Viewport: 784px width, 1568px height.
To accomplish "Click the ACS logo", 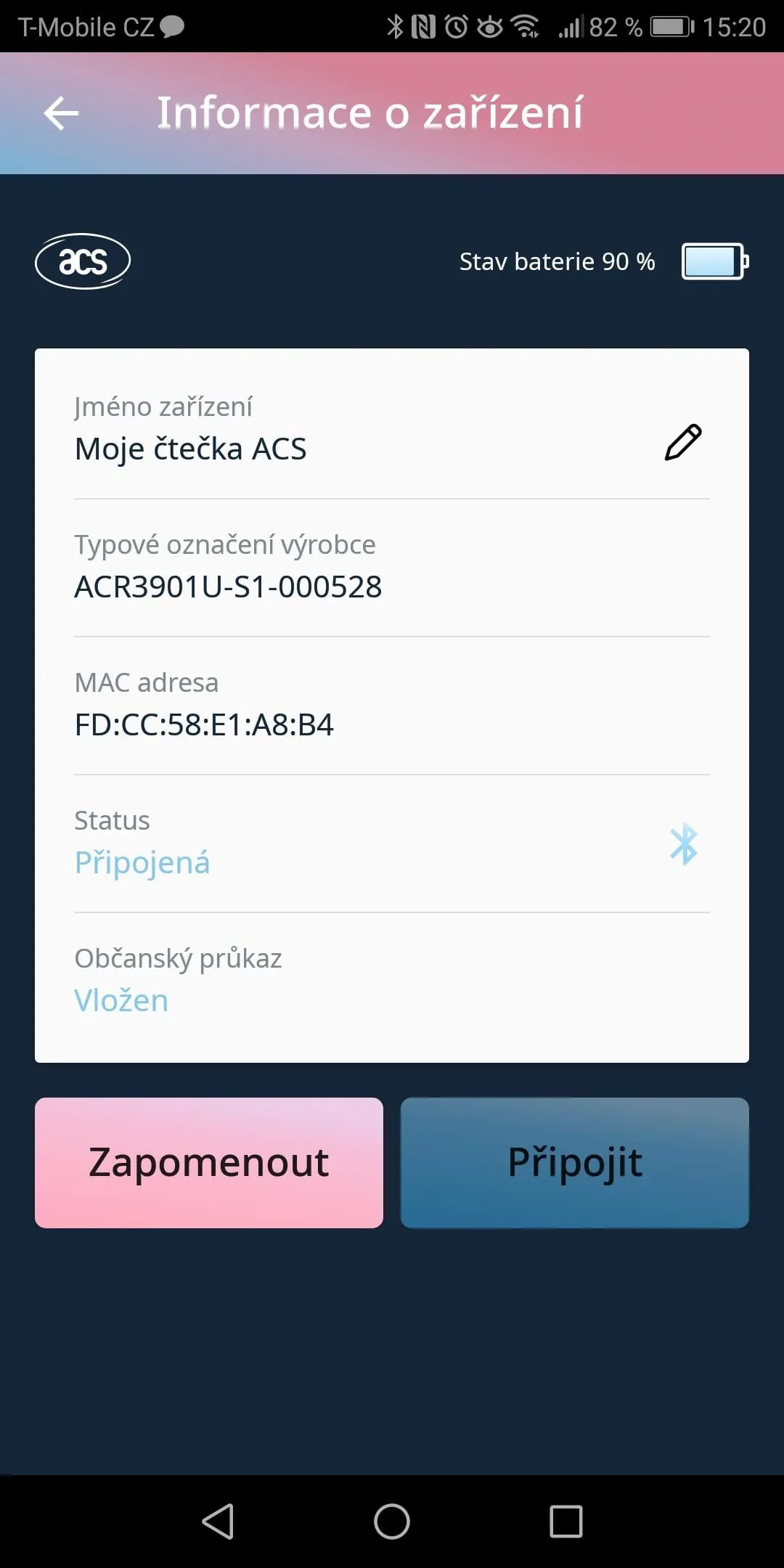I will click(83, 261).
